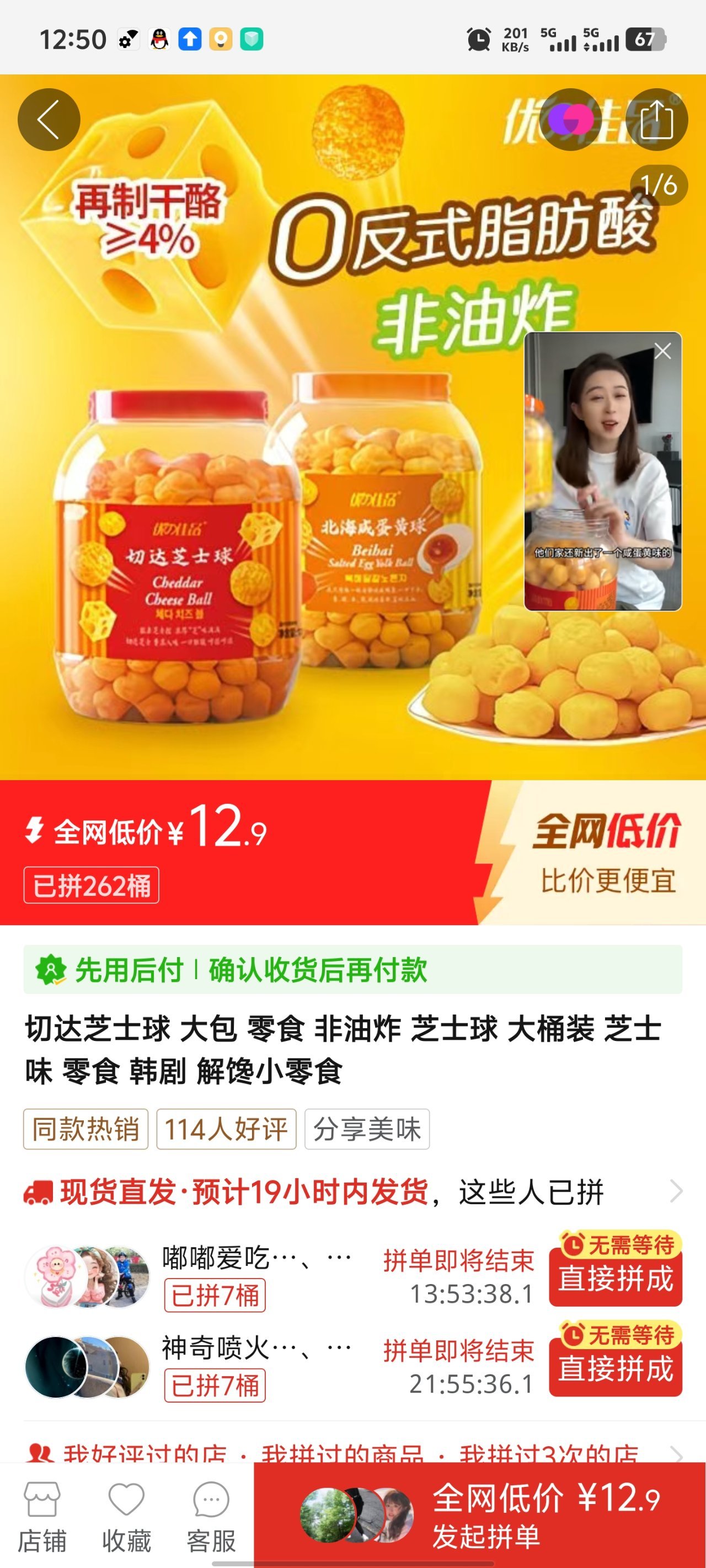Tap the 分享美味 tag
The width and height of the screenshot is (706, 1568).
point(367,1129)
